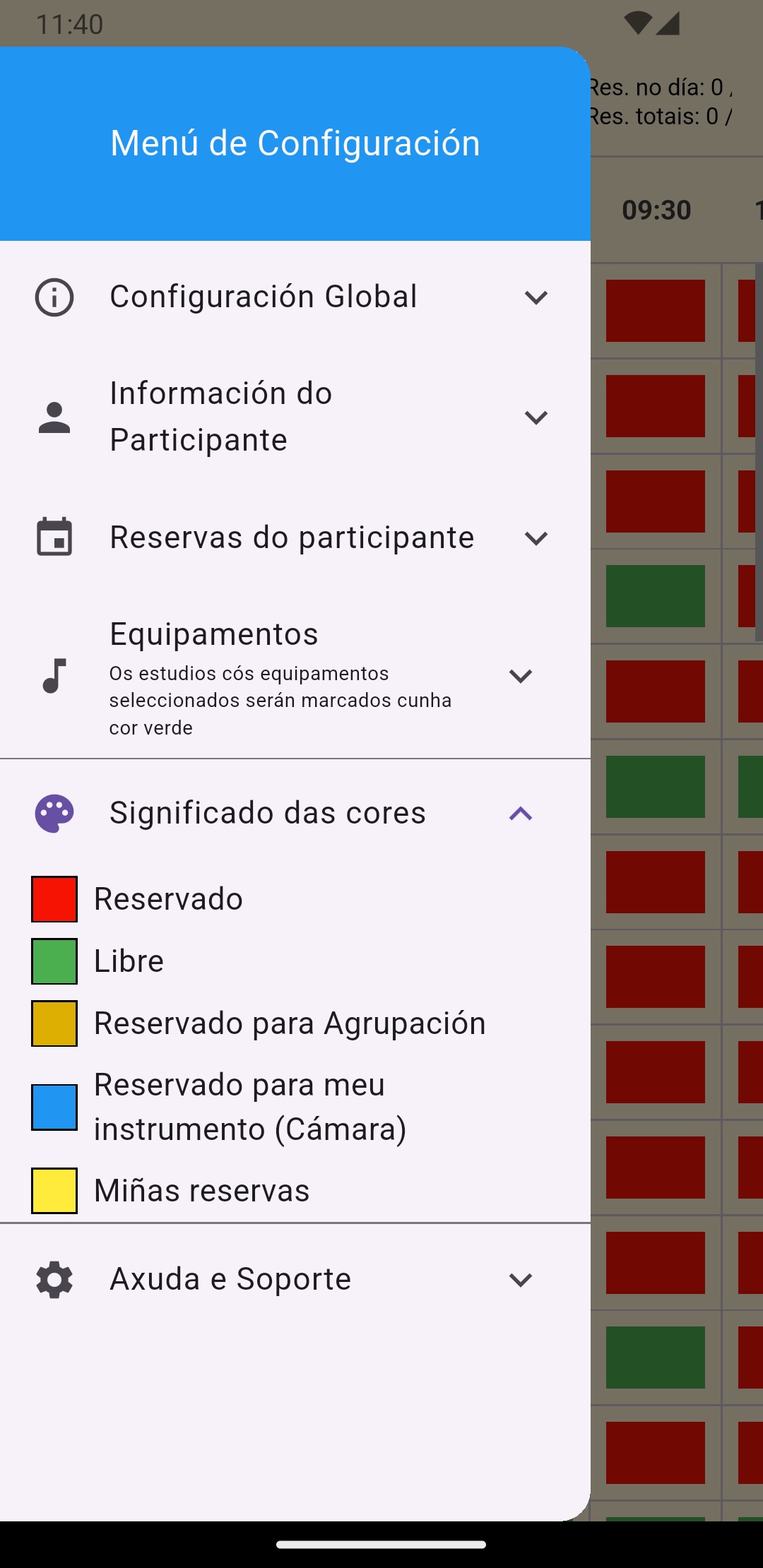Click the mobile signal icon in the status bar
This screenshot has height=1568, width=763.
[x=668, y=23]
